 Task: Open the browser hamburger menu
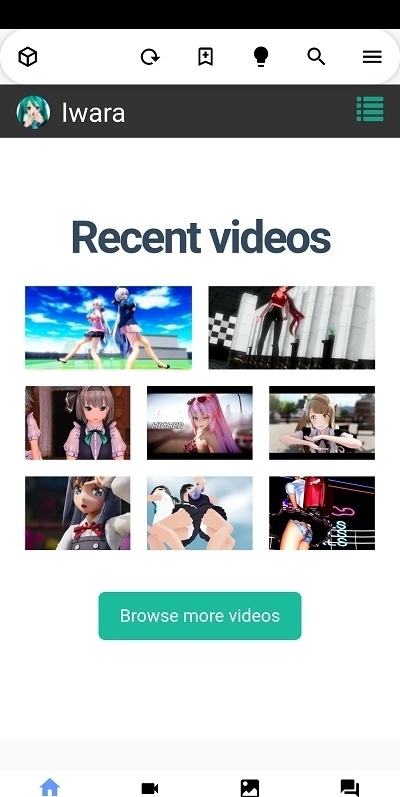(372, 57)
